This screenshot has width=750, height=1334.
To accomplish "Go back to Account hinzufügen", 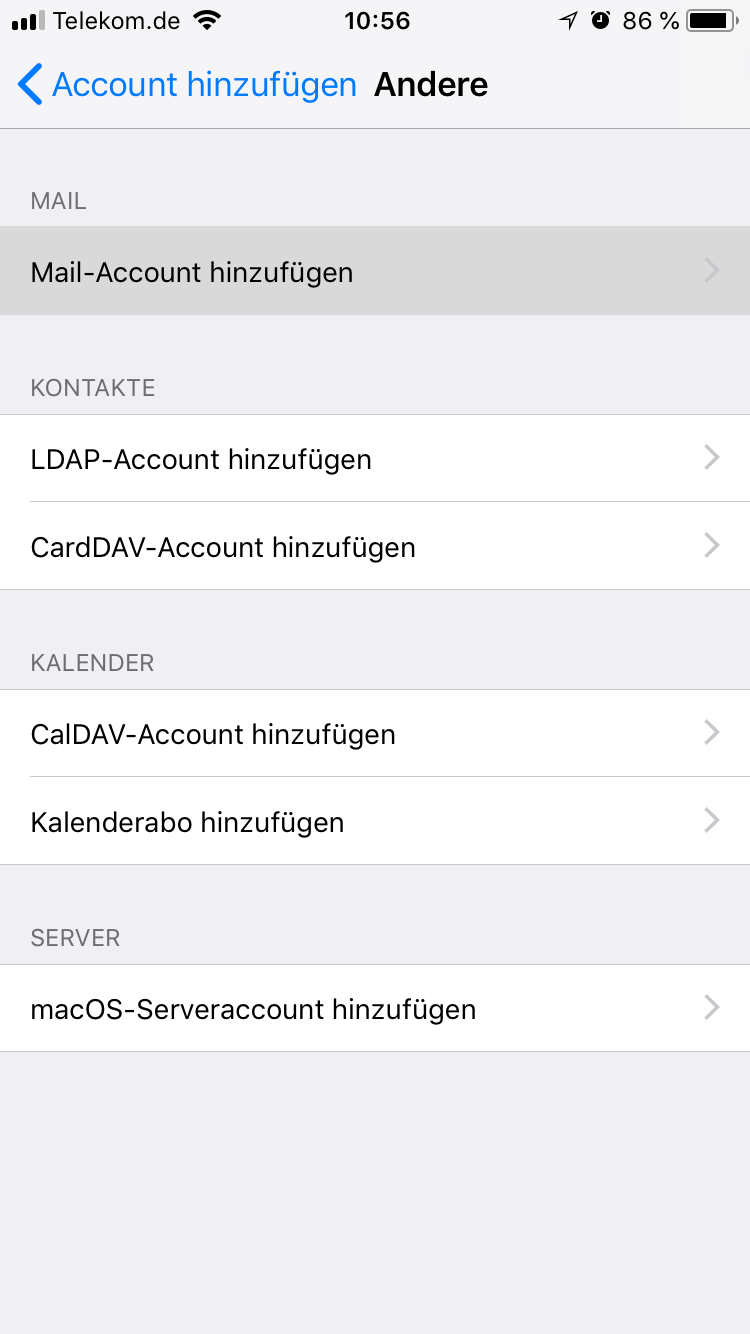I will [187, 85].
